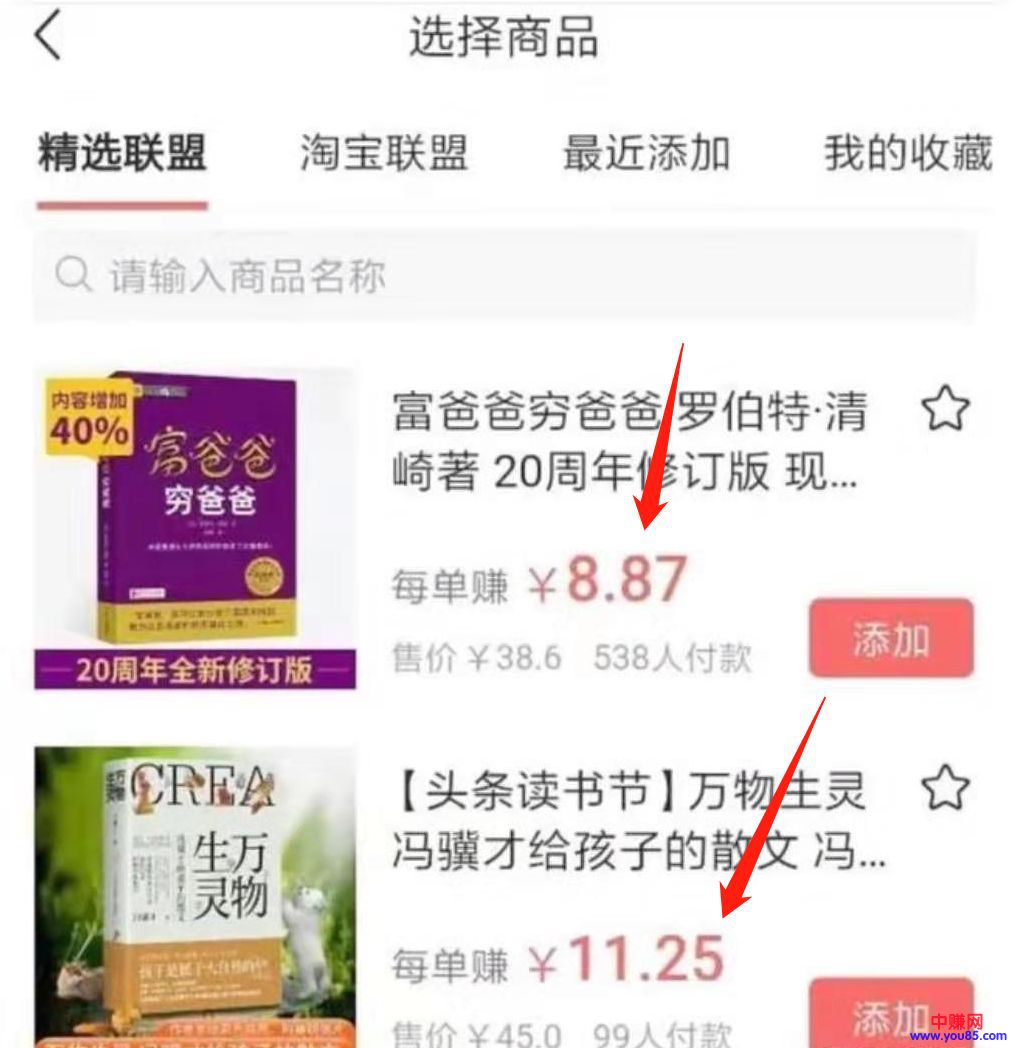Open the 万物生灵 product cover
Screen dimensions: 1013x1048
(x=195, y=896)
